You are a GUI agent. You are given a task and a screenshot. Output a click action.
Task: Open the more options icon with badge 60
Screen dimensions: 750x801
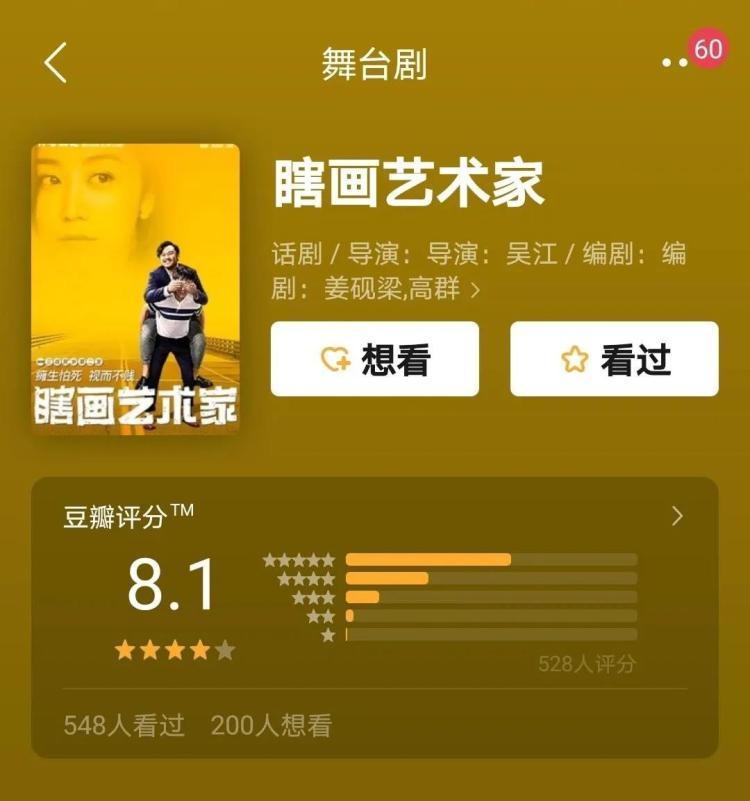676,62
